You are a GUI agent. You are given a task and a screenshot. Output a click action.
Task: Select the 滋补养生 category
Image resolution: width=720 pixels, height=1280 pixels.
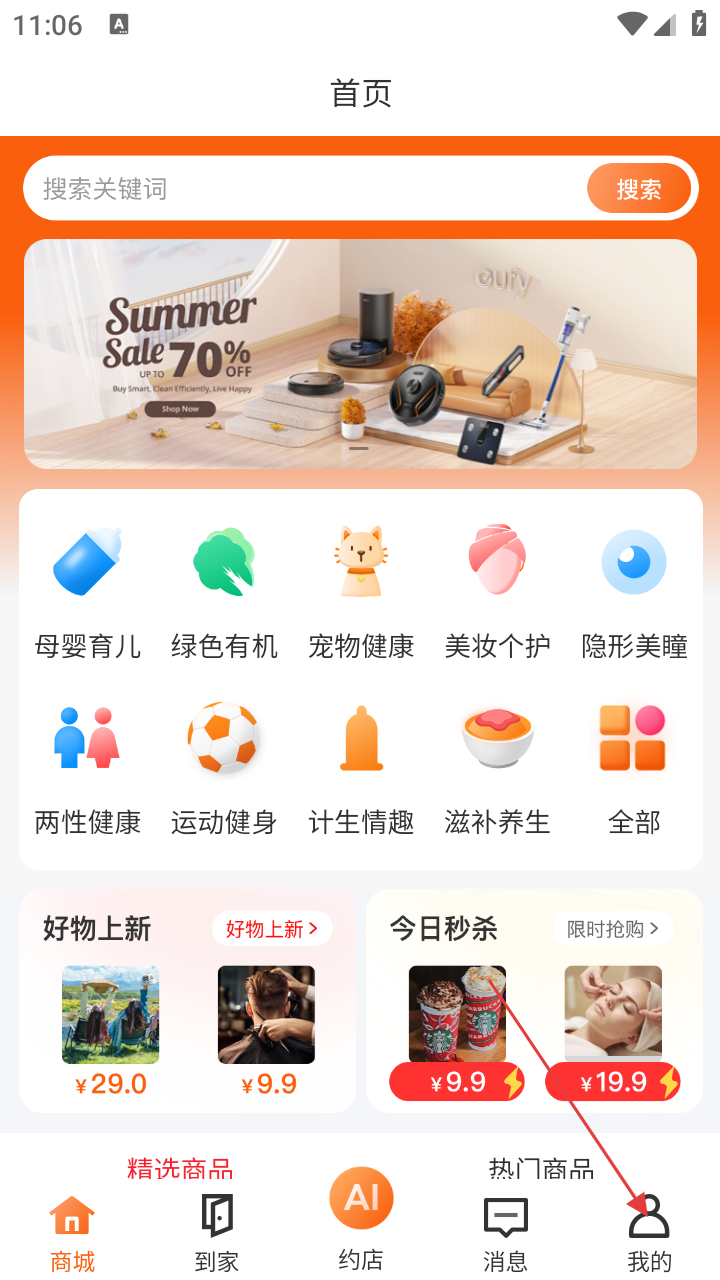(497, 768)
